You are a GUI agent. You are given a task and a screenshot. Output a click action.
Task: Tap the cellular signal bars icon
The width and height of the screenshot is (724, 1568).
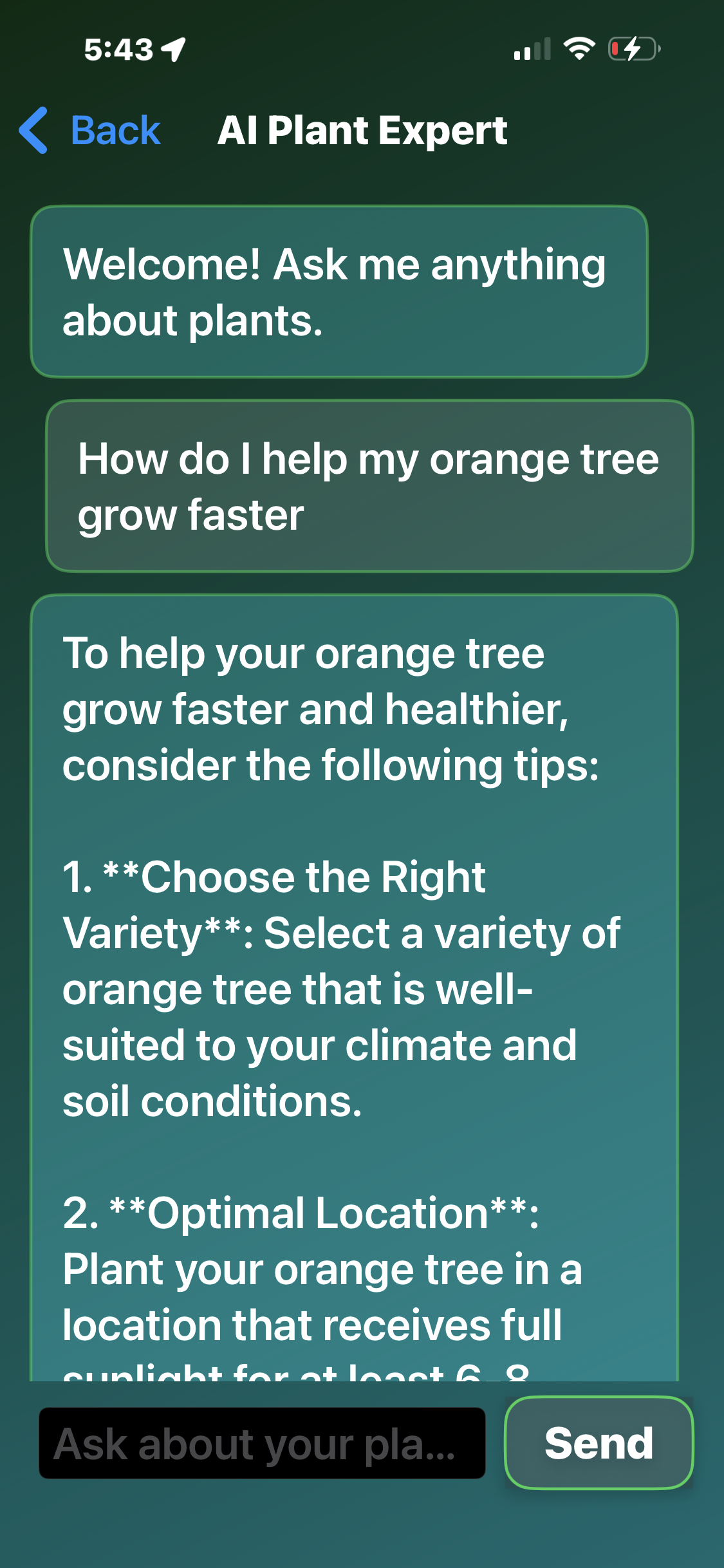pyautogui.click(x=532, y=50)
